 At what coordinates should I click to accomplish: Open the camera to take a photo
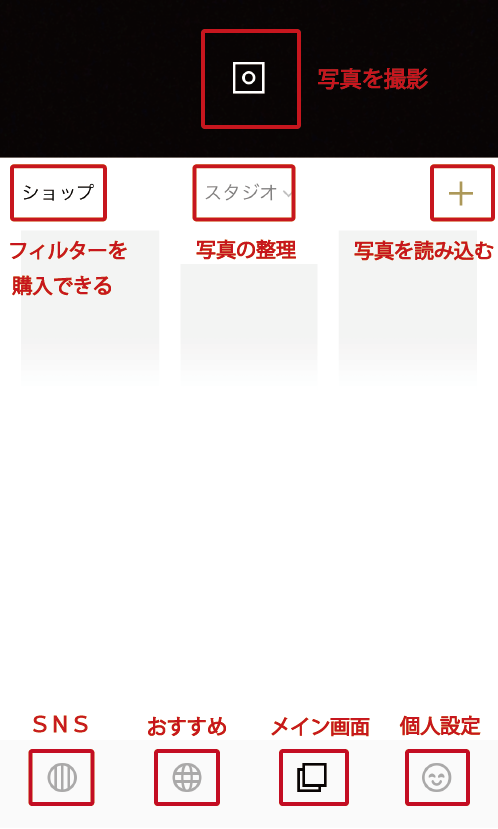248,78
